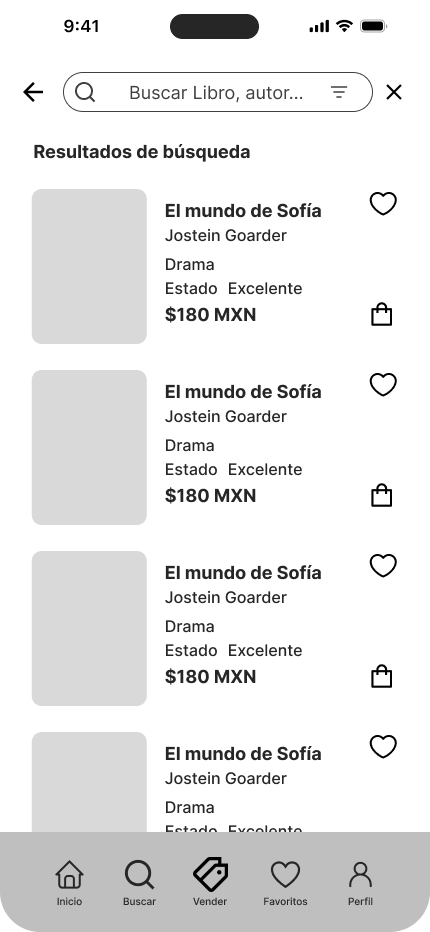
Task: Select the Vender tab
Action: point(210,883)
